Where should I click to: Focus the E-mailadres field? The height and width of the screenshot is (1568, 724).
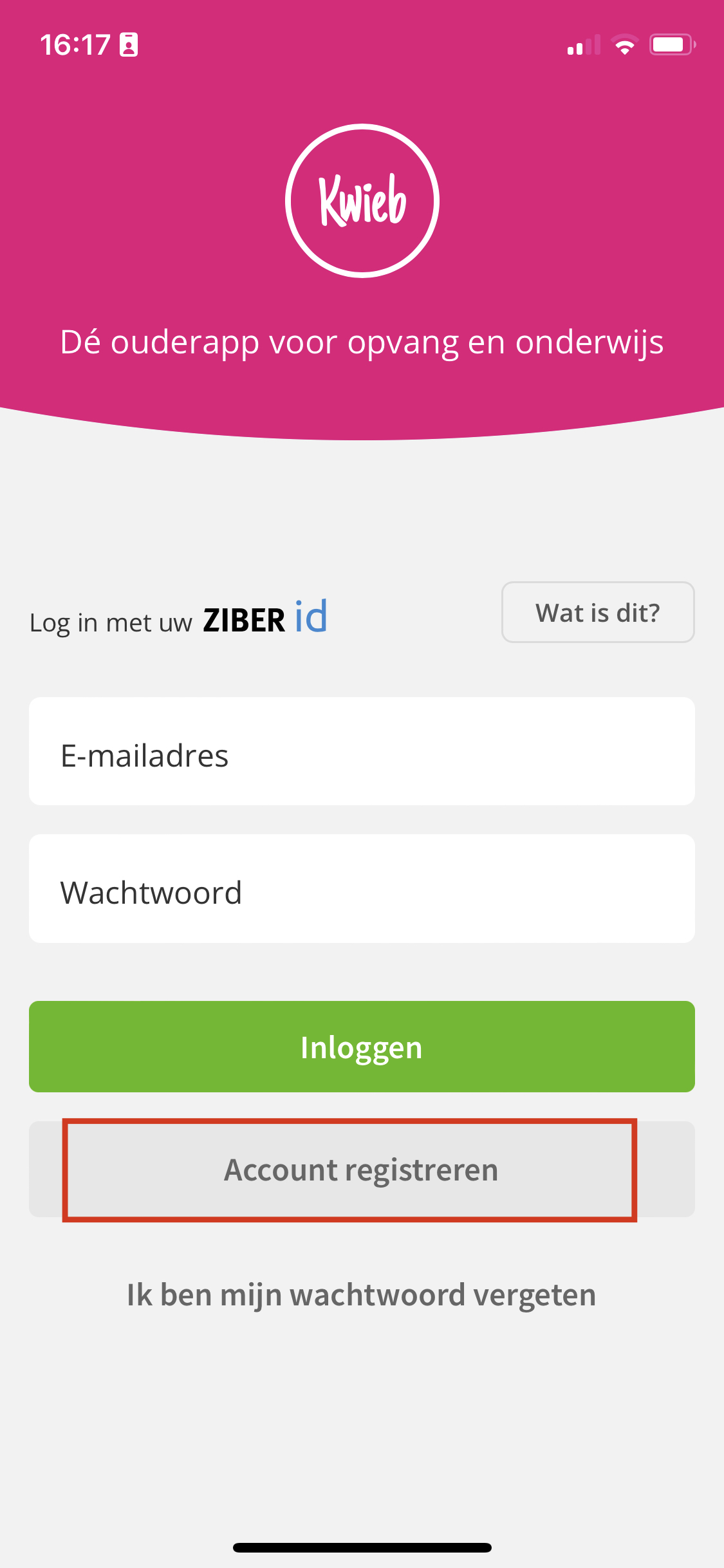[x=362, y=752]
